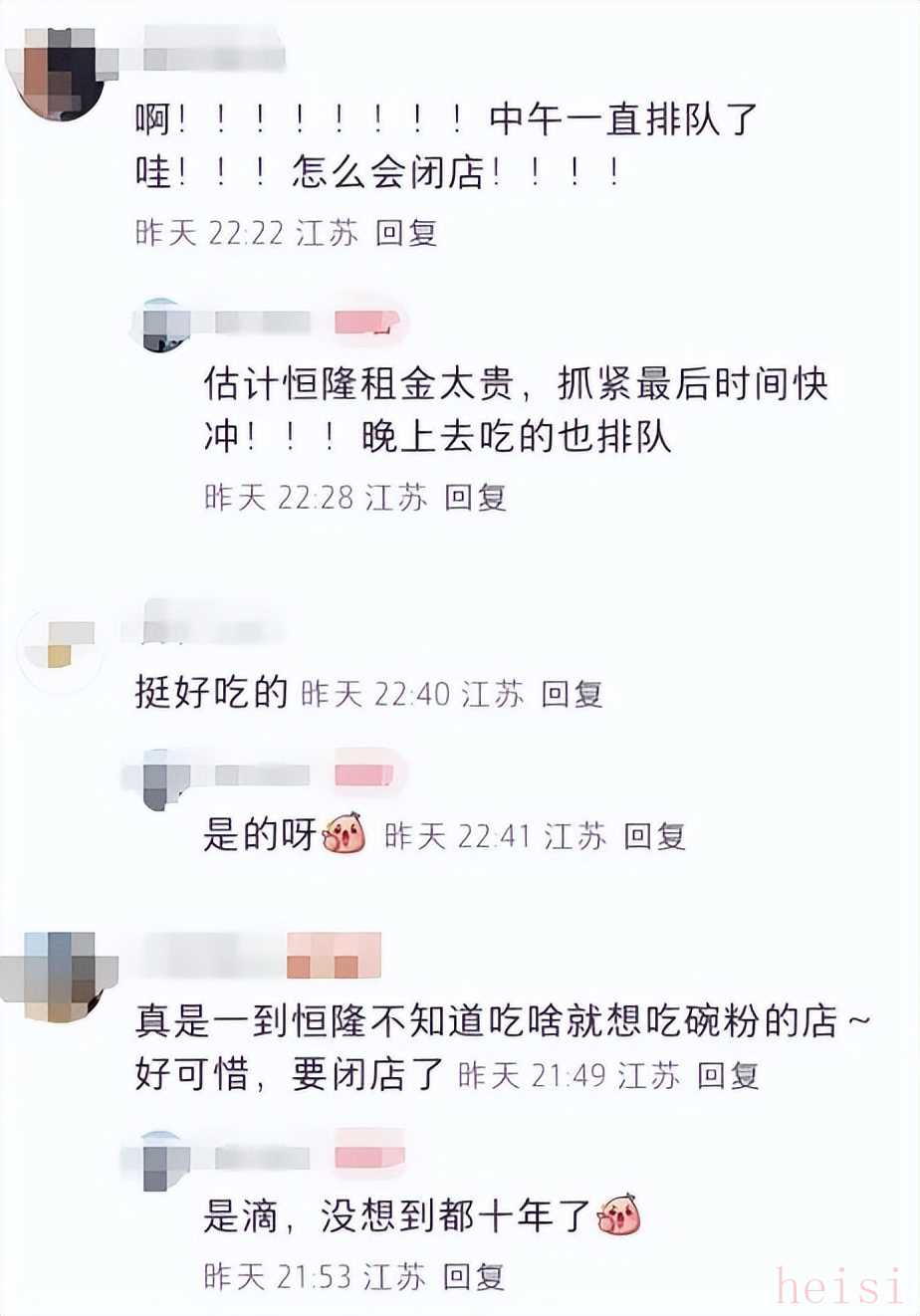This screenshot has height=1316, width=920.
Task: Tap 回复 under 没想到都十年了
Action: 473,1277
